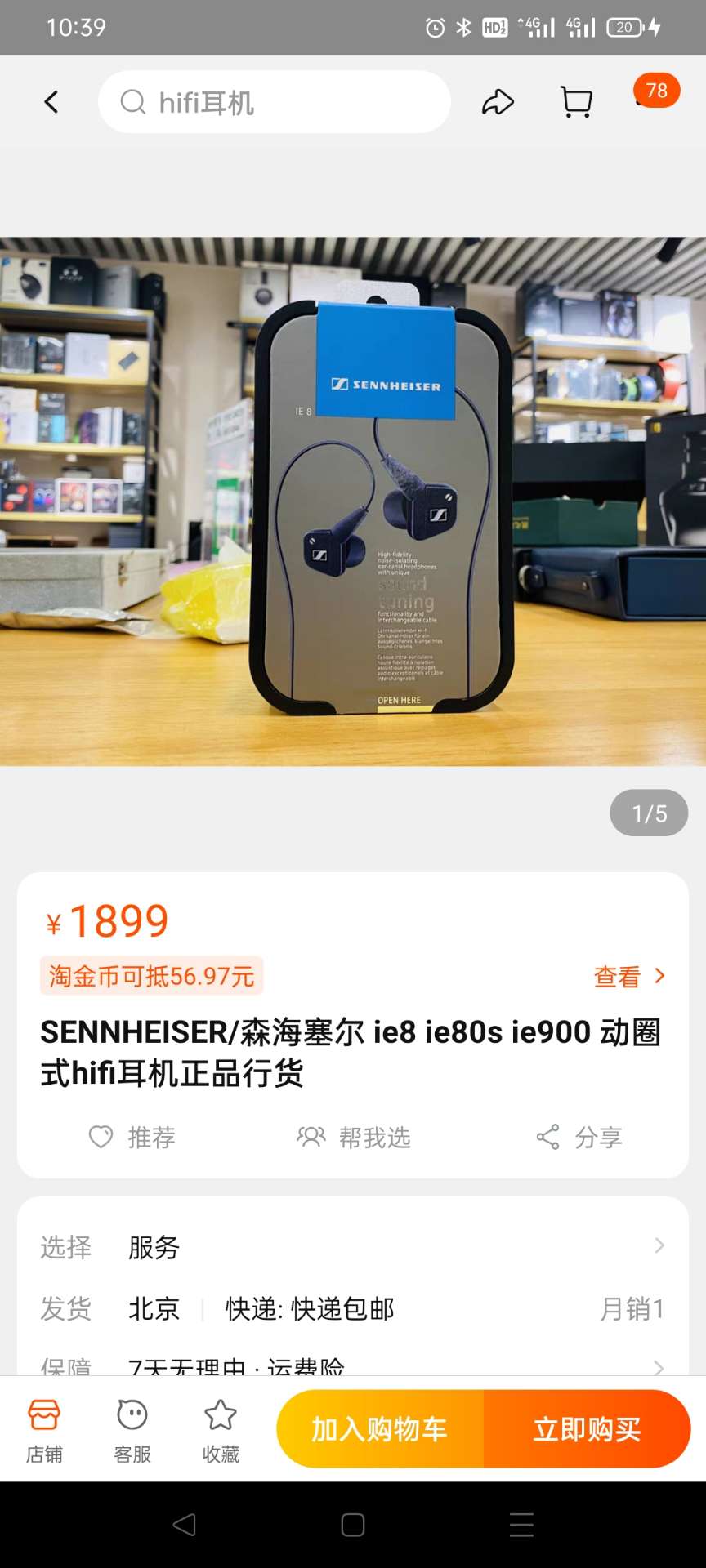Image resolution: width=706 pixels, height=1568 pixels.
Task: Open recent apps from the navigation bar
Action: pos(521,1525)
